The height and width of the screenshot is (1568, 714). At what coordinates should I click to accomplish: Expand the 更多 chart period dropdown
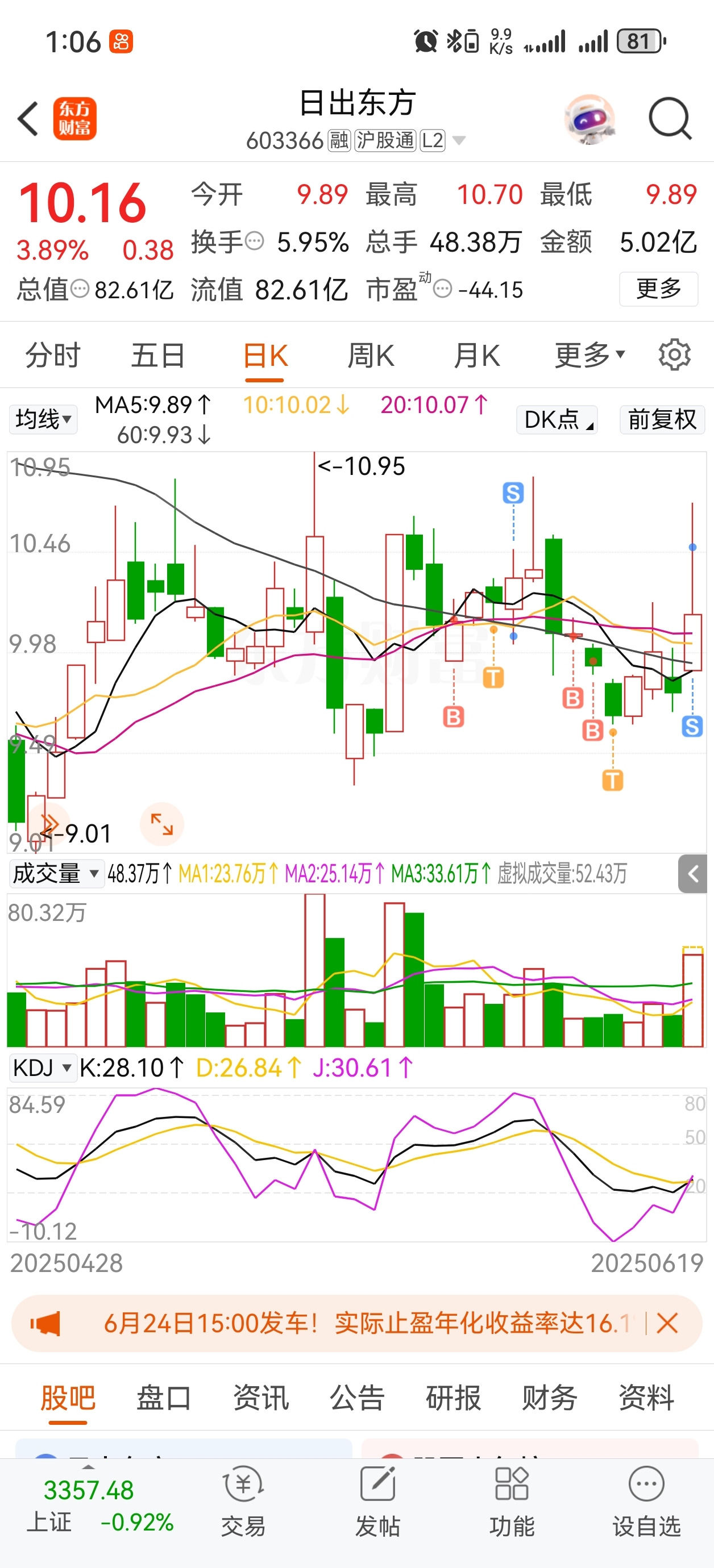coord(589,356)
